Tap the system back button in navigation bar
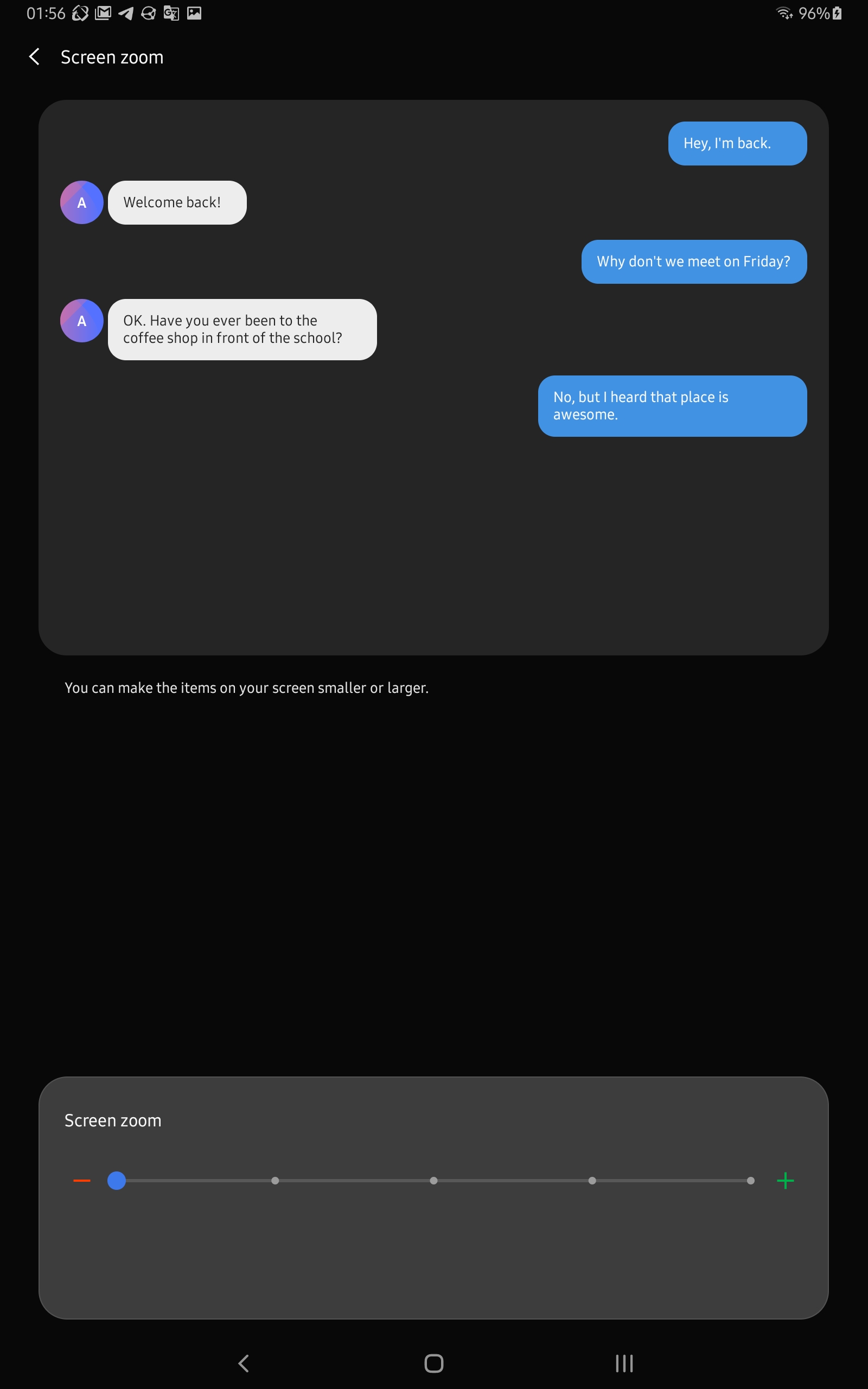The image size is (868, 1389). [x=244, y=1363]
